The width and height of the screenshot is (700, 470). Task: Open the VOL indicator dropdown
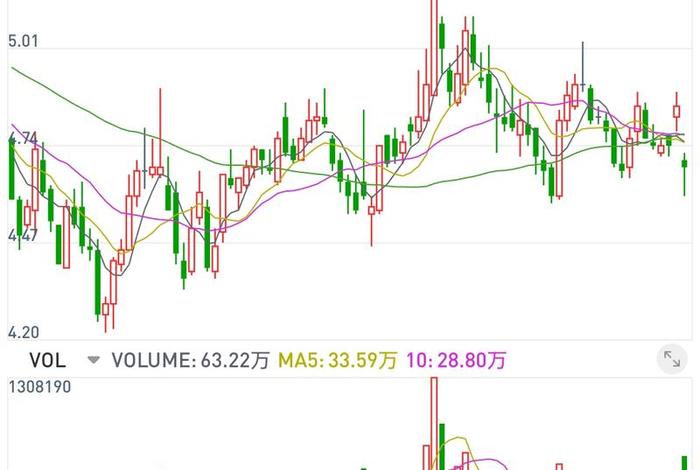[x=93, y=359]
